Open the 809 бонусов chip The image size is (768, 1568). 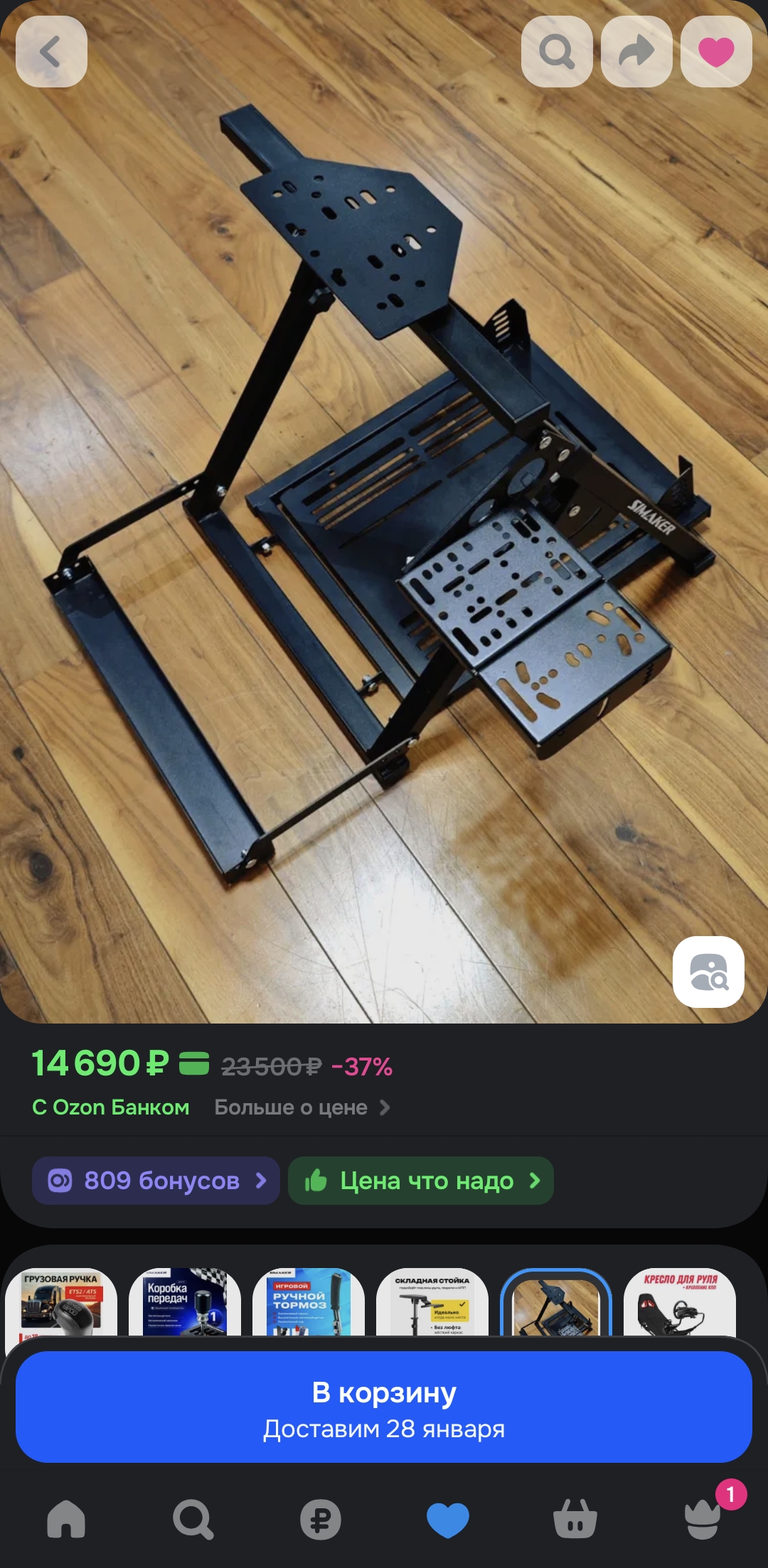click(156, 1181)
